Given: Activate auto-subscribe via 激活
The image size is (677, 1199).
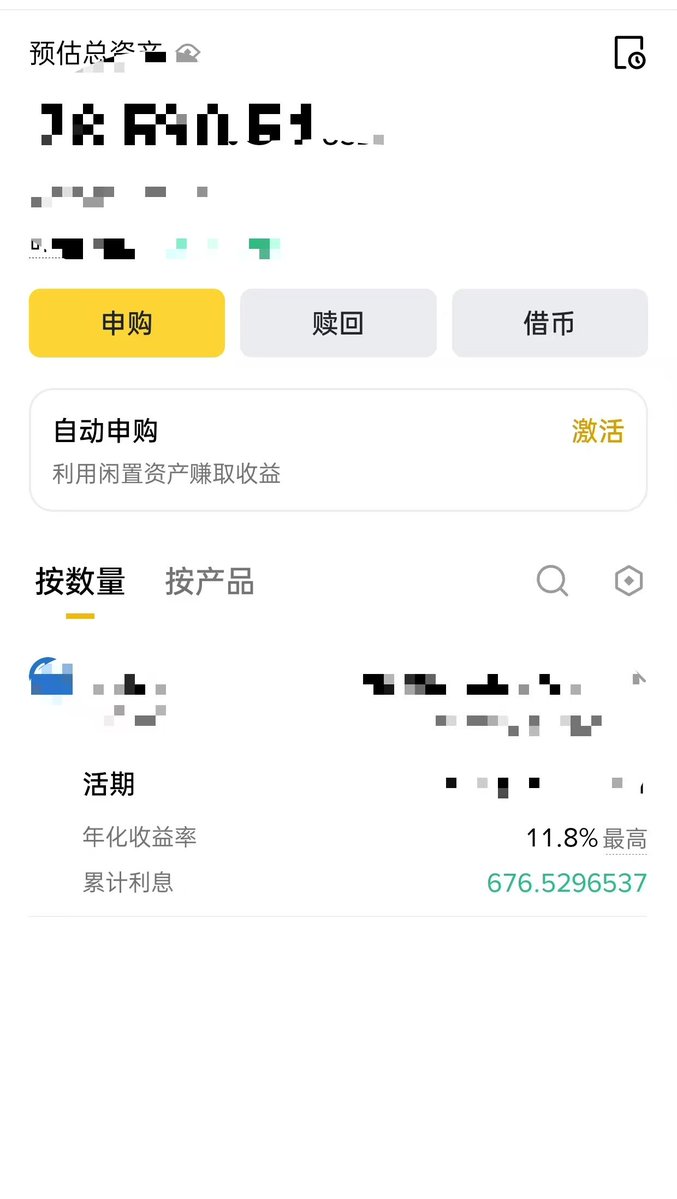Looking at the screenshot, I should point(597,431).
